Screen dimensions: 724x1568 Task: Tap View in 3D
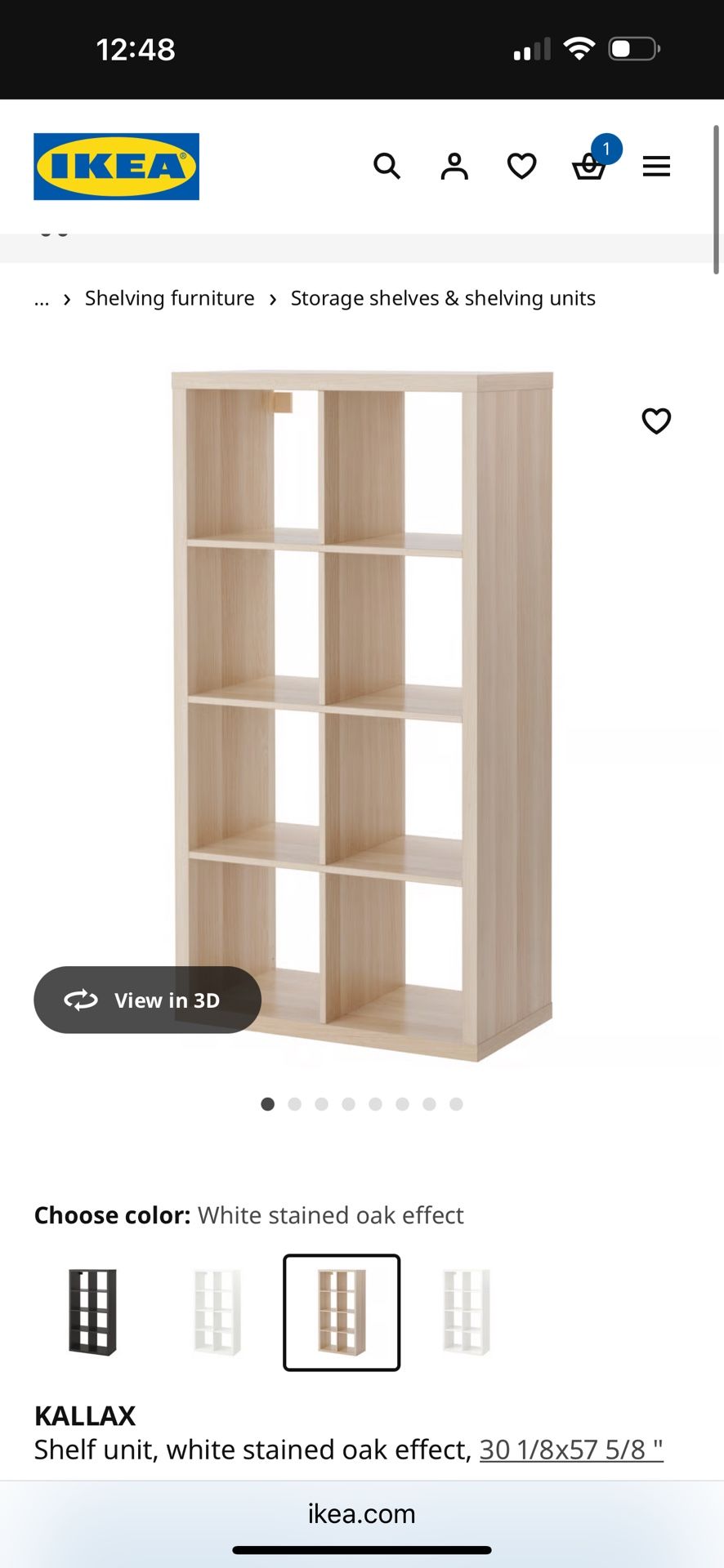coord(147,1000)
